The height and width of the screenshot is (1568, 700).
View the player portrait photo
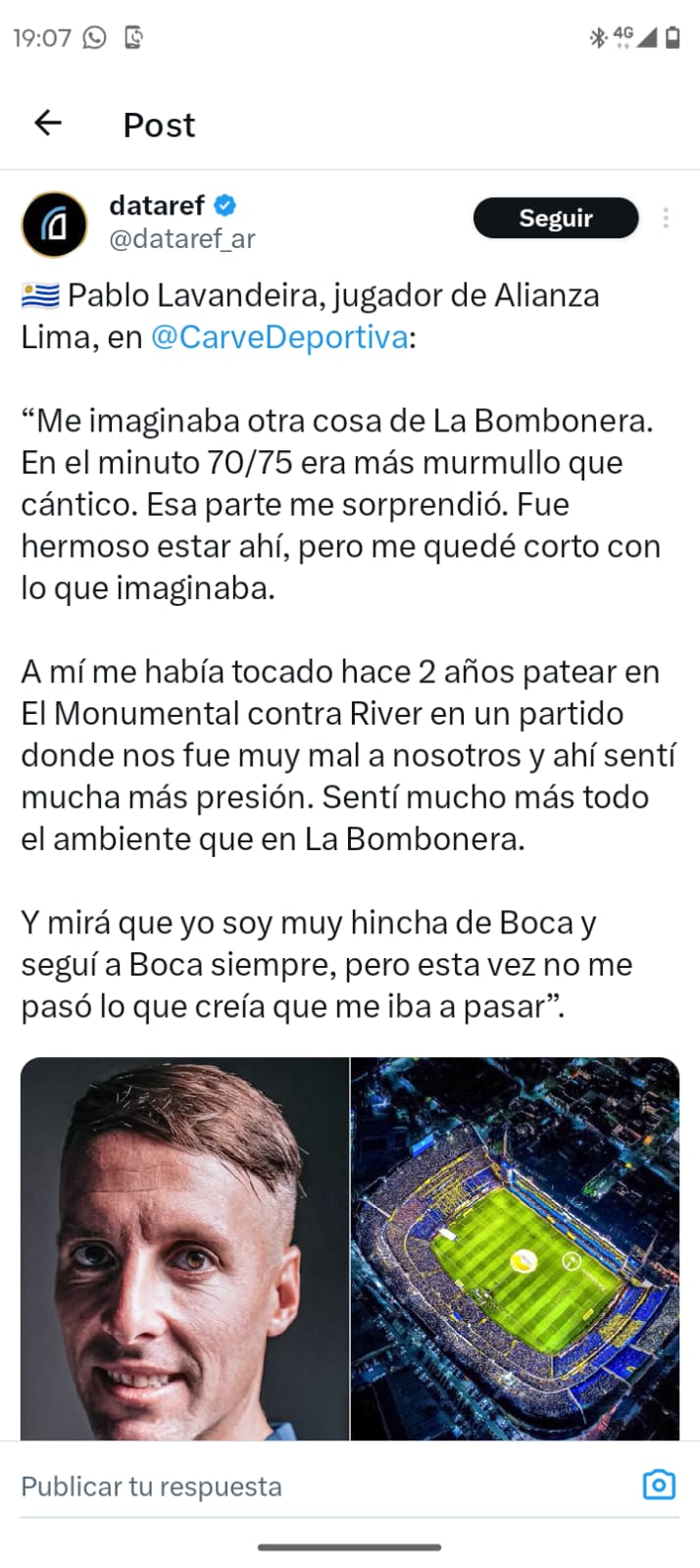click(x=184, y=1248)
